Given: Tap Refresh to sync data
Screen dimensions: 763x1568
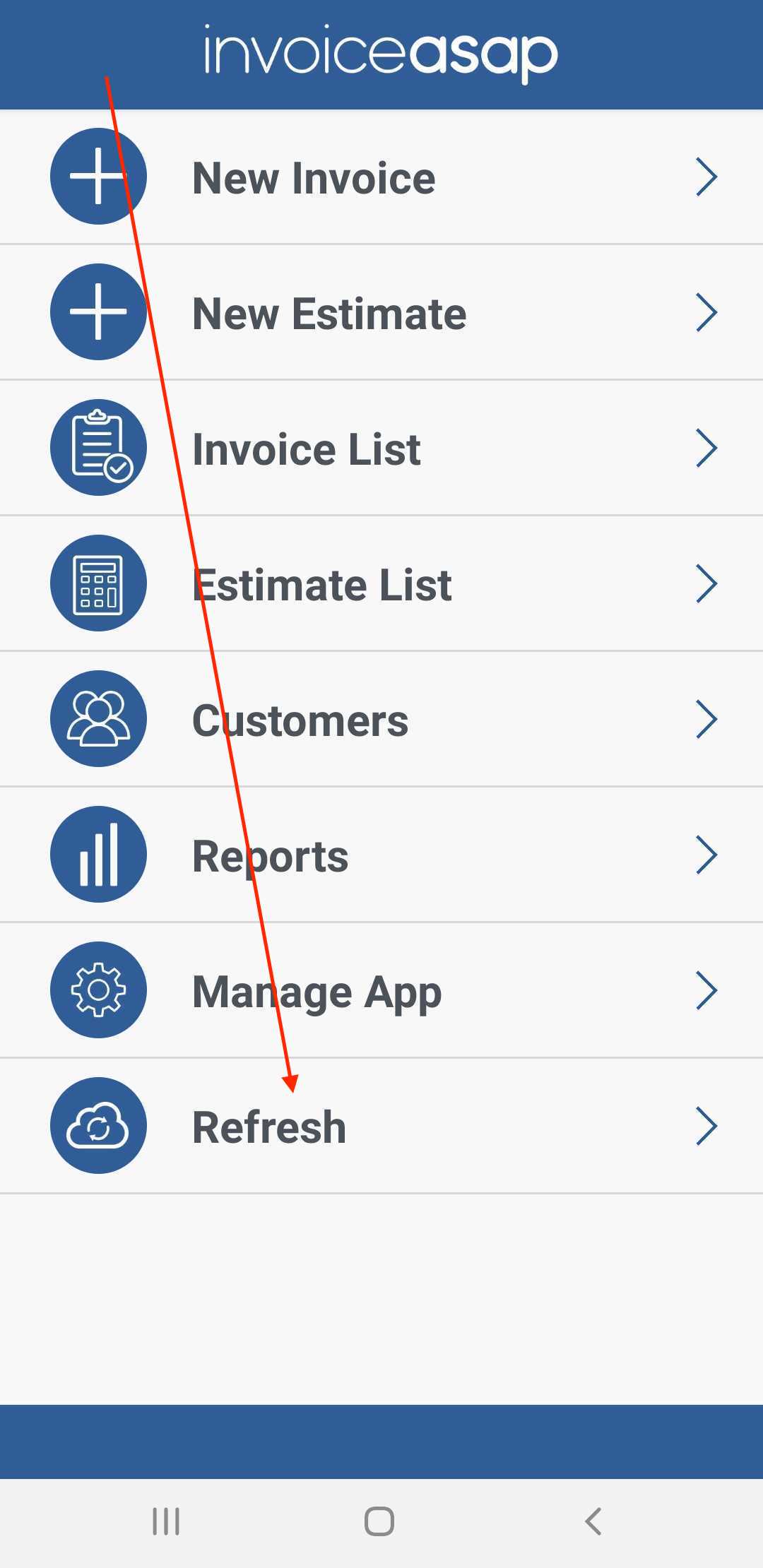Looking at the screenshot, I should coord(269,1127).
